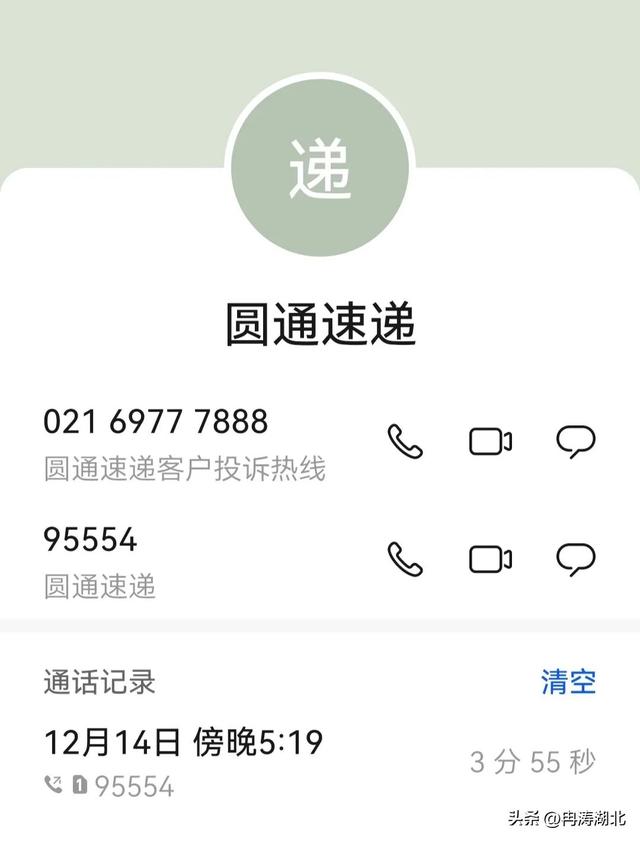
Task: Start video call to 021 6977 7888
Action: click(491, 441)
